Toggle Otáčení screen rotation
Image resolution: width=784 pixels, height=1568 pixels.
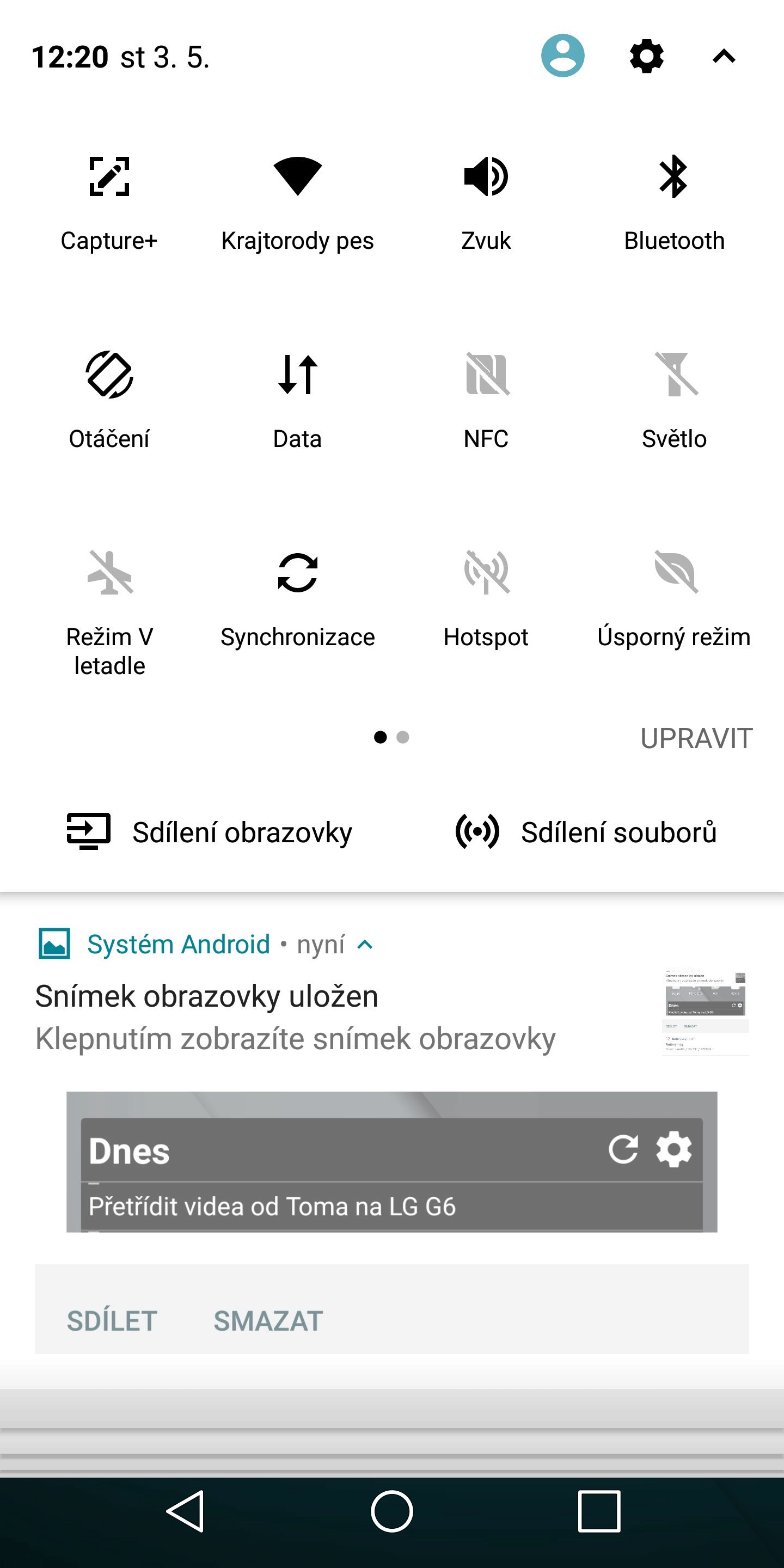click(x=109, y=375)
